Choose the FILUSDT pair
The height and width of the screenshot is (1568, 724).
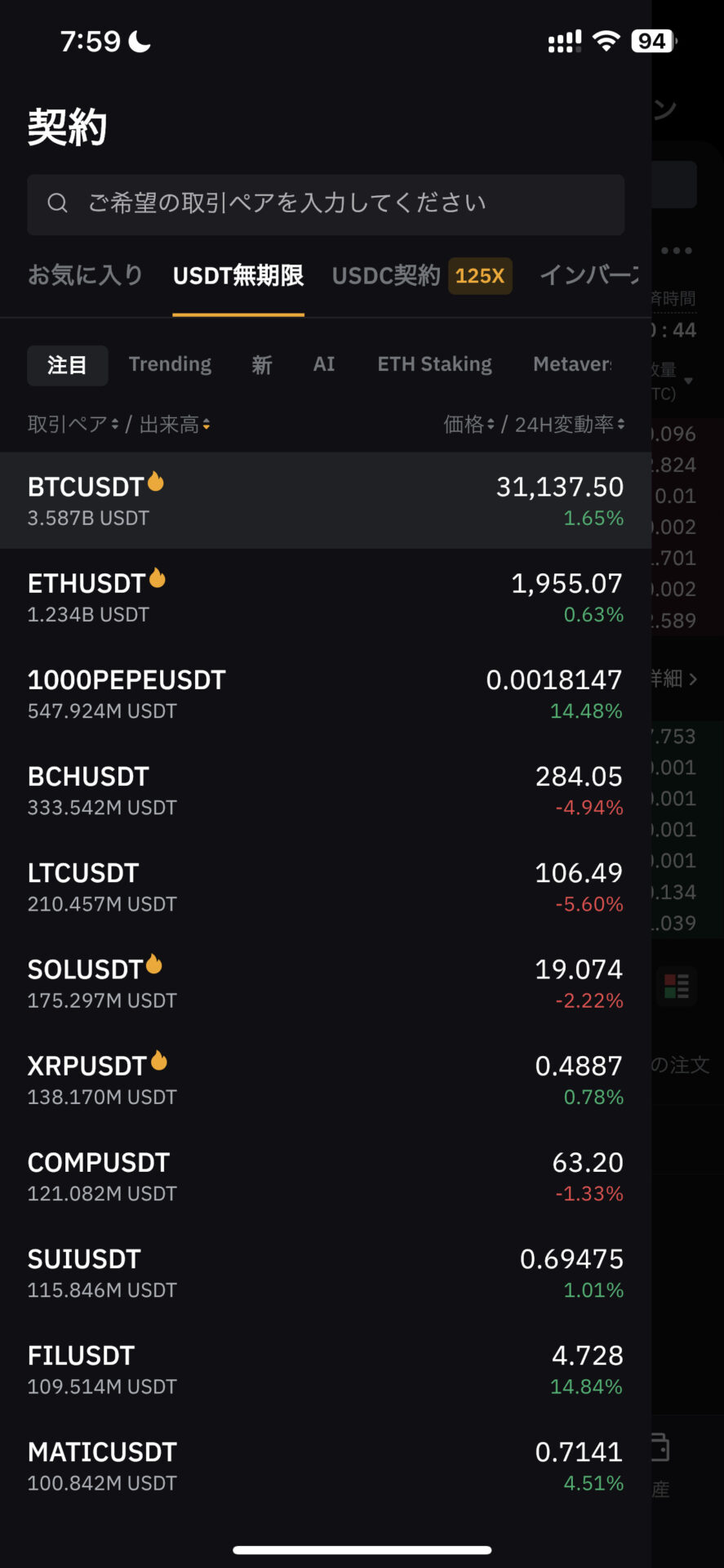[x=326, y=1369]
